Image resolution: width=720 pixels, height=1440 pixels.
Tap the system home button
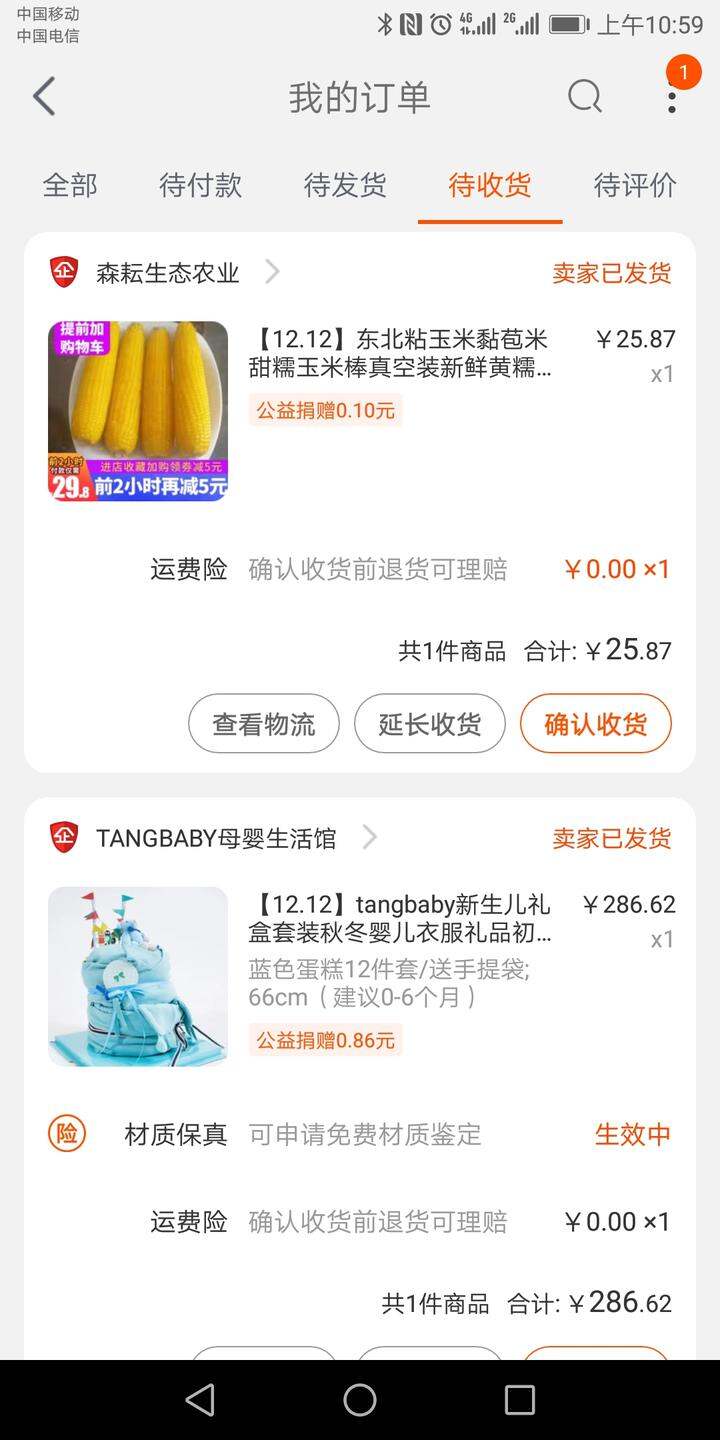click(360, 1400)
